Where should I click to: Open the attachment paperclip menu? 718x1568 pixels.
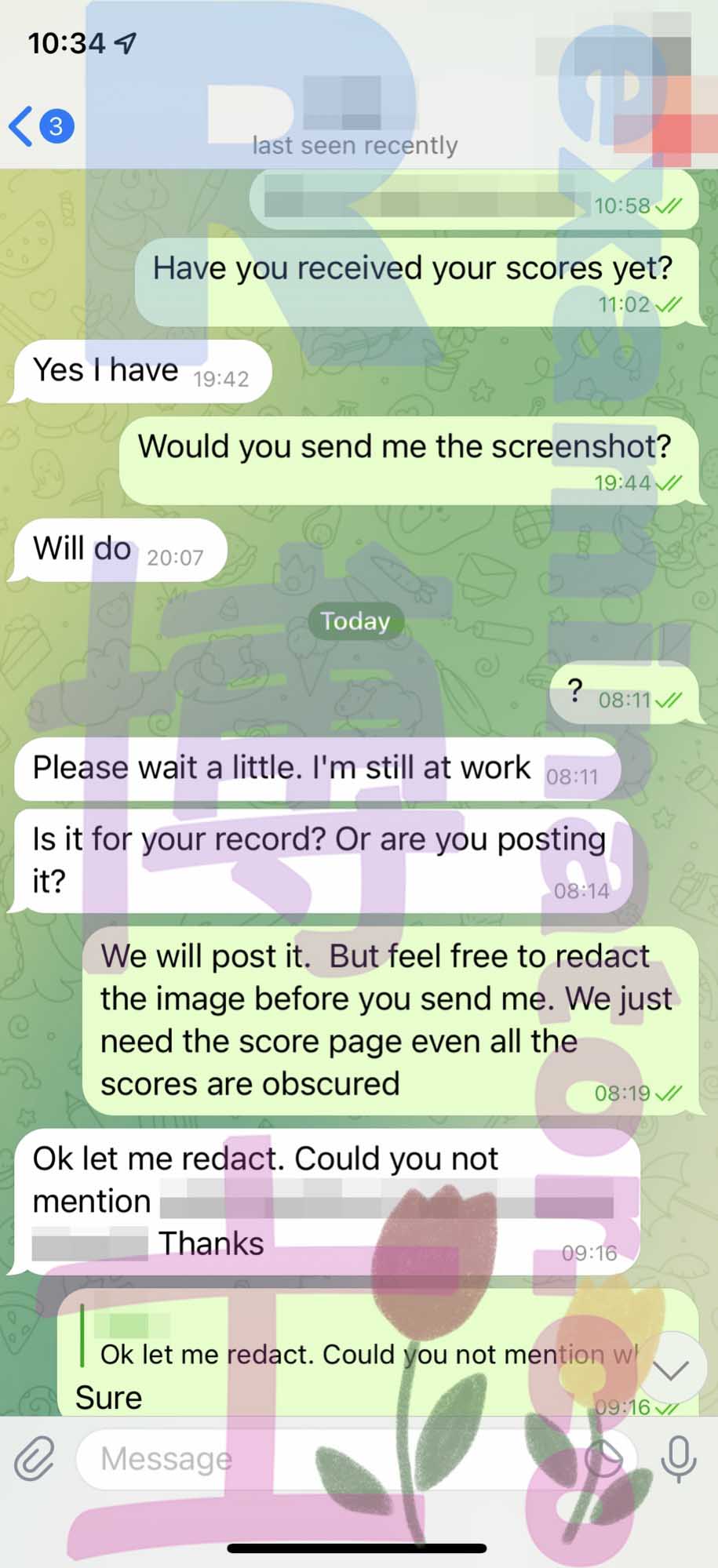[x=35, y=1458]
